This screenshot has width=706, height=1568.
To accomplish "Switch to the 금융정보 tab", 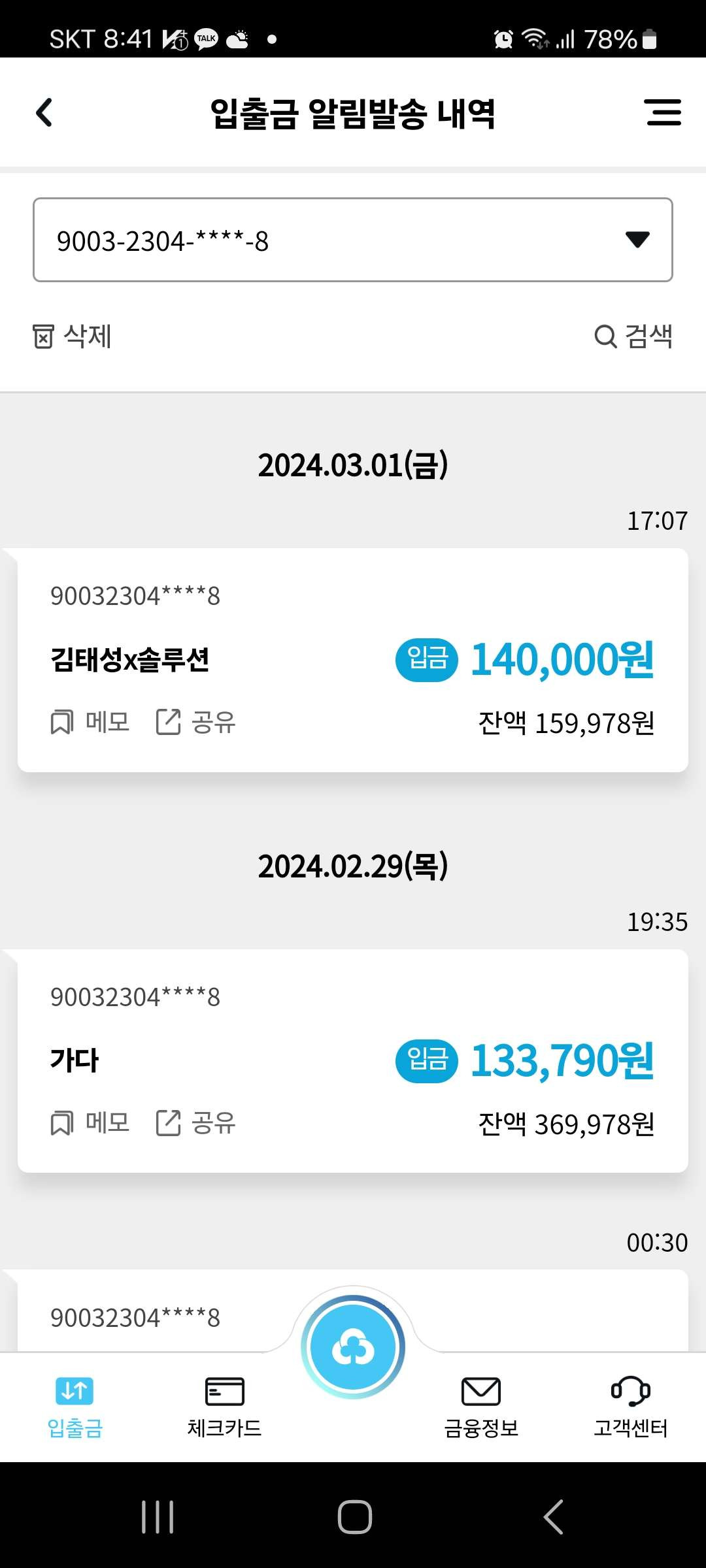I will 481,1407.
